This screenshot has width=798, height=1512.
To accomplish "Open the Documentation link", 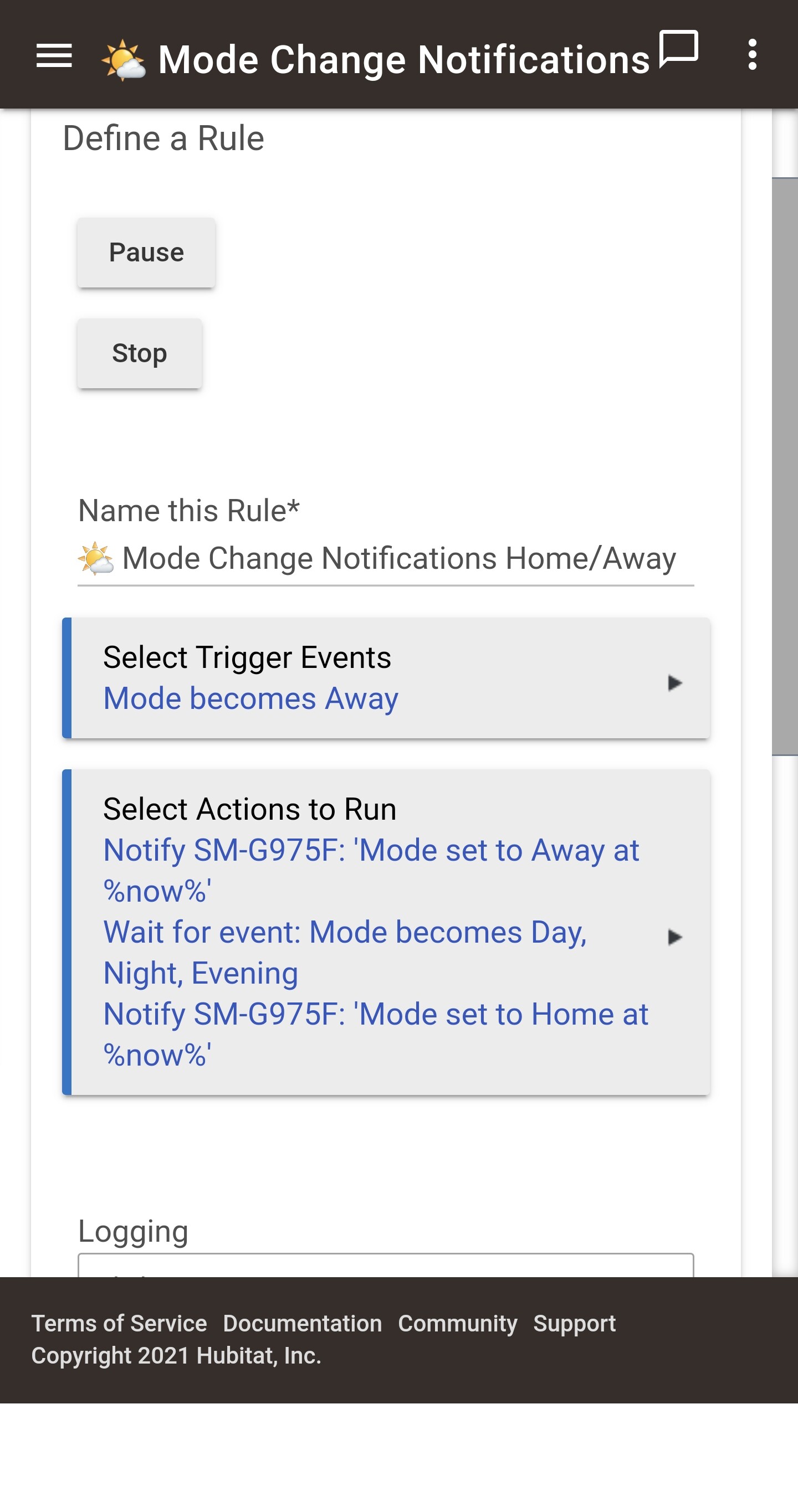I will pos(303,1324).
